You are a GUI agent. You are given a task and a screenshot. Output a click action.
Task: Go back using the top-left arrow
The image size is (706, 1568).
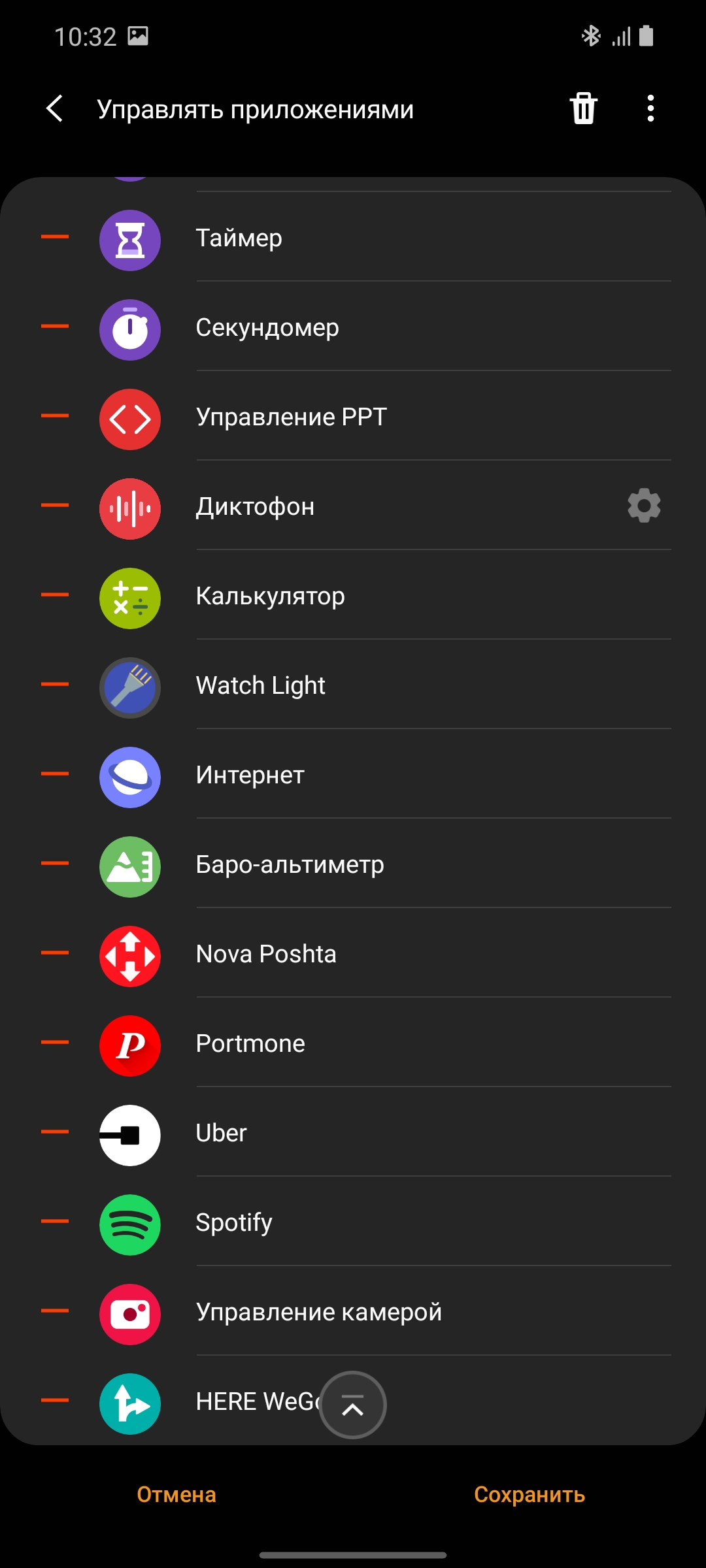(55, 108)
